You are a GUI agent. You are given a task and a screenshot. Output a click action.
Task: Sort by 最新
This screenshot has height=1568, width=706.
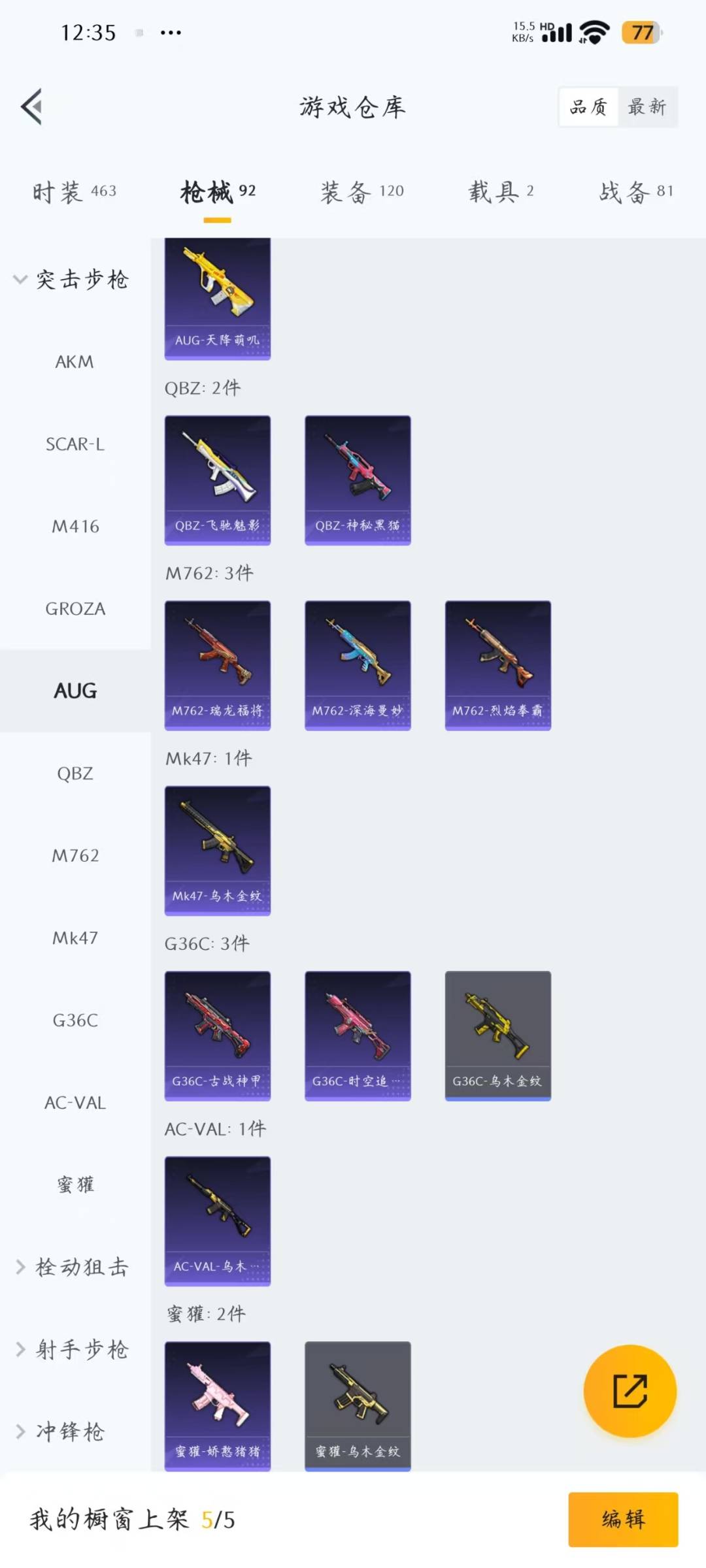click(x=647, y=106)
